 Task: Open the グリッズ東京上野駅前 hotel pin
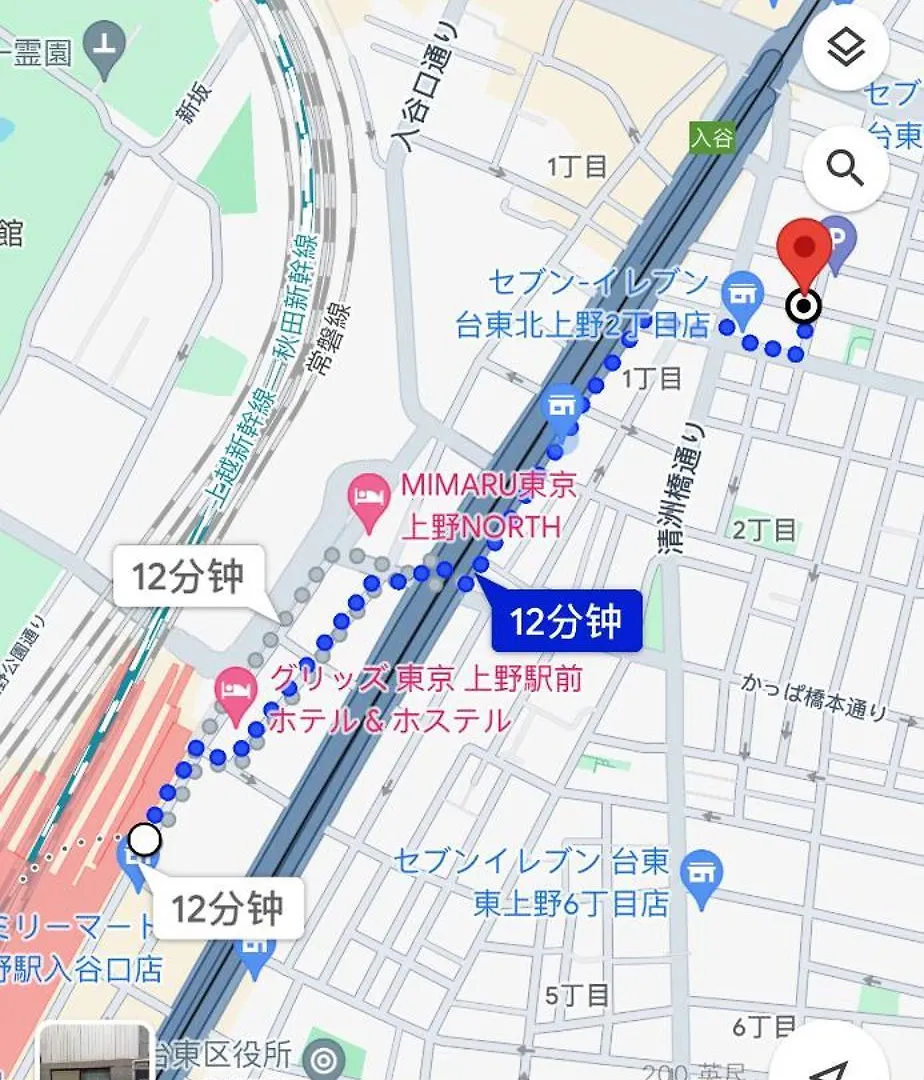pyautogui.click(x=237, y=693)
